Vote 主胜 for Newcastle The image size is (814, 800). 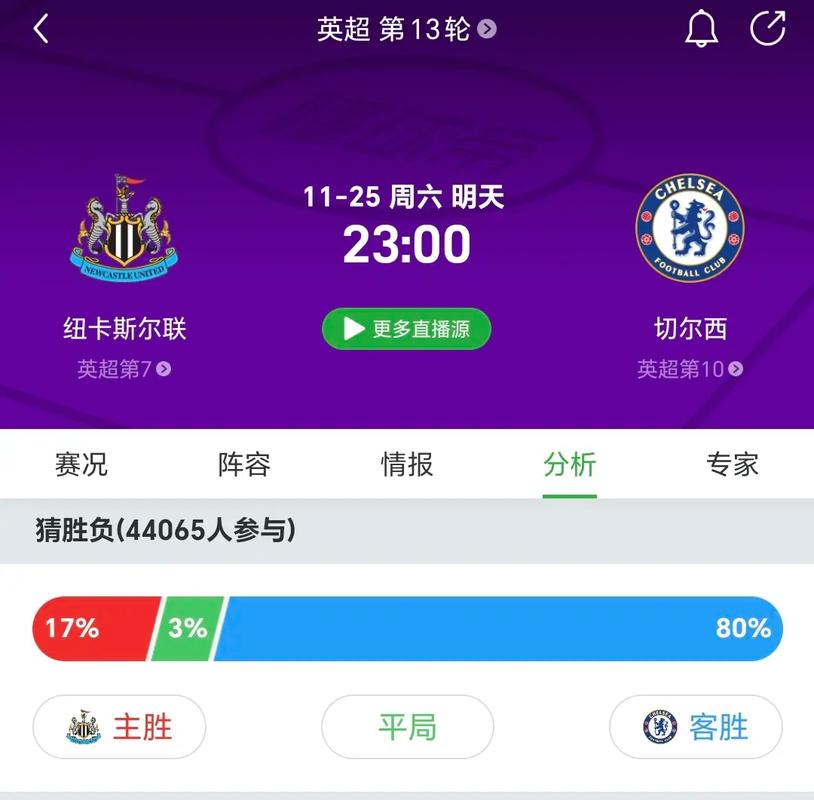click(120, 727)
